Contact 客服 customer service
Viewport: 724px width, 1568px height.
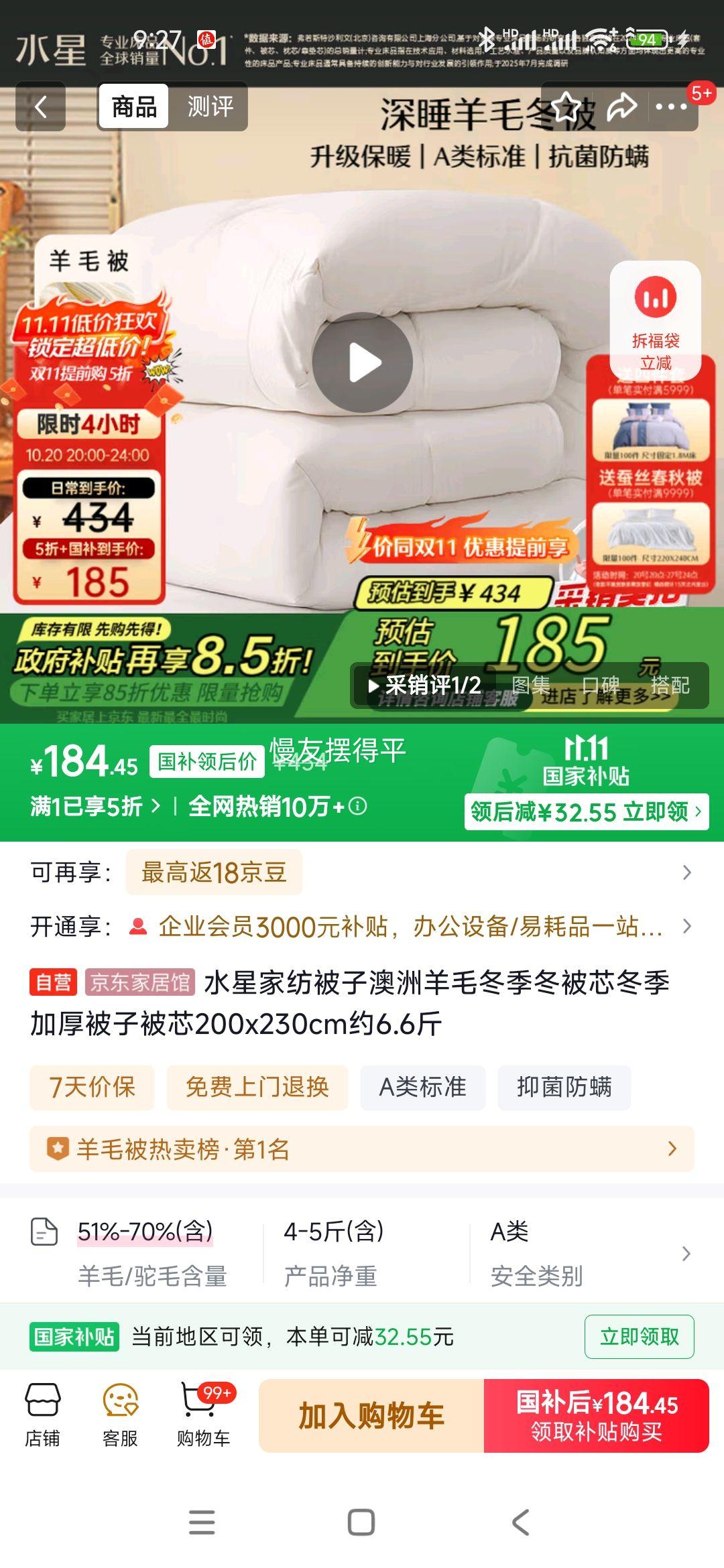point(120,1415)
